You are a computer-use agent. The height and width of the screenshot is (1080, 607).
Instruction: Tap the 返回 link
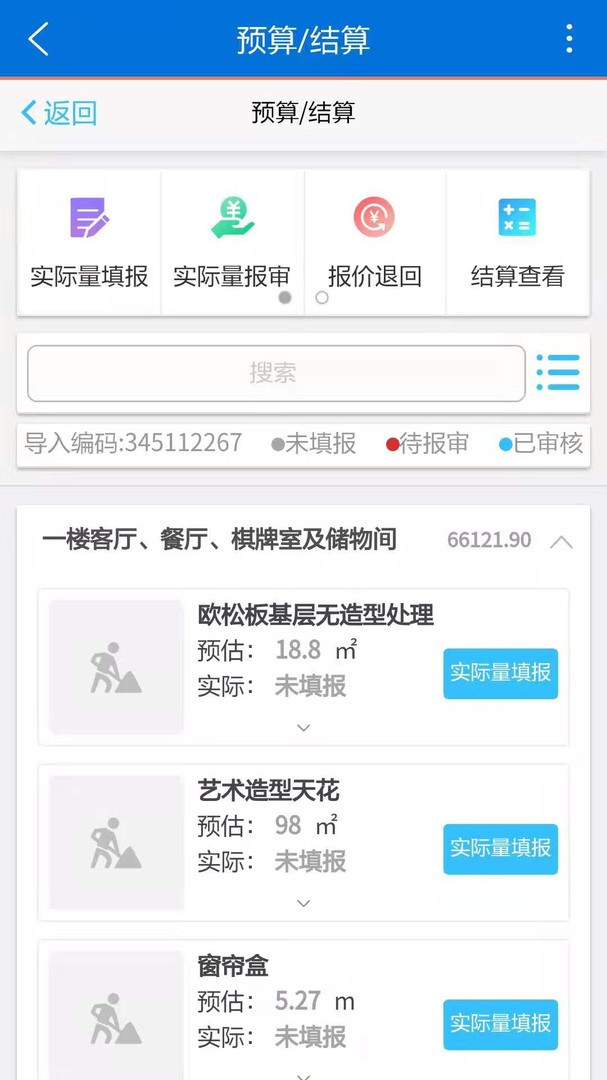click(59, 112)
